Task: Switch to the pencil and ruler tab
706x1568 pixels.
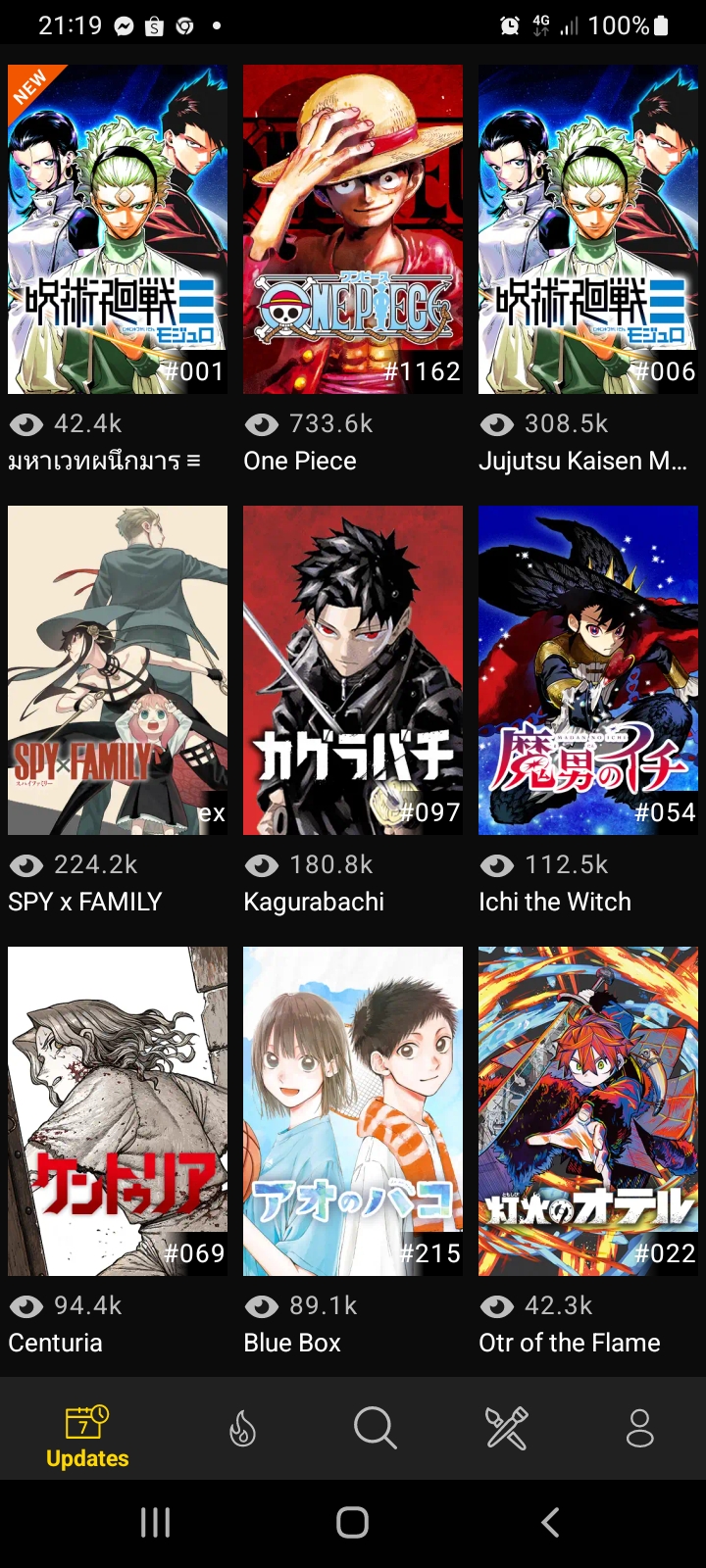Action: coord(507,1429)
